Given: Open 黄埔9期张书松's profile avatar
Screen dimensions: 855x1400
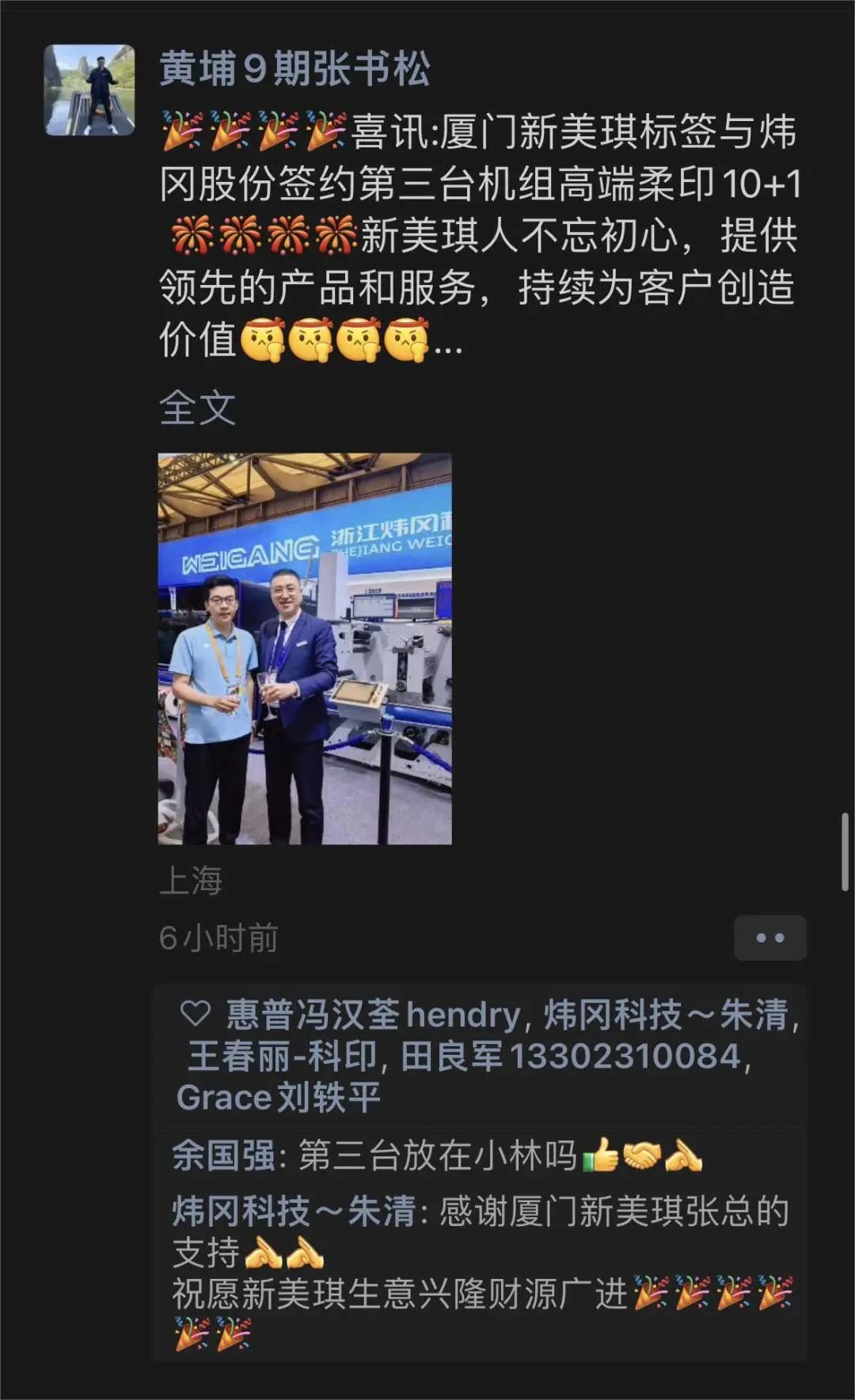Looking at the screenshot, I should (89, 90).
